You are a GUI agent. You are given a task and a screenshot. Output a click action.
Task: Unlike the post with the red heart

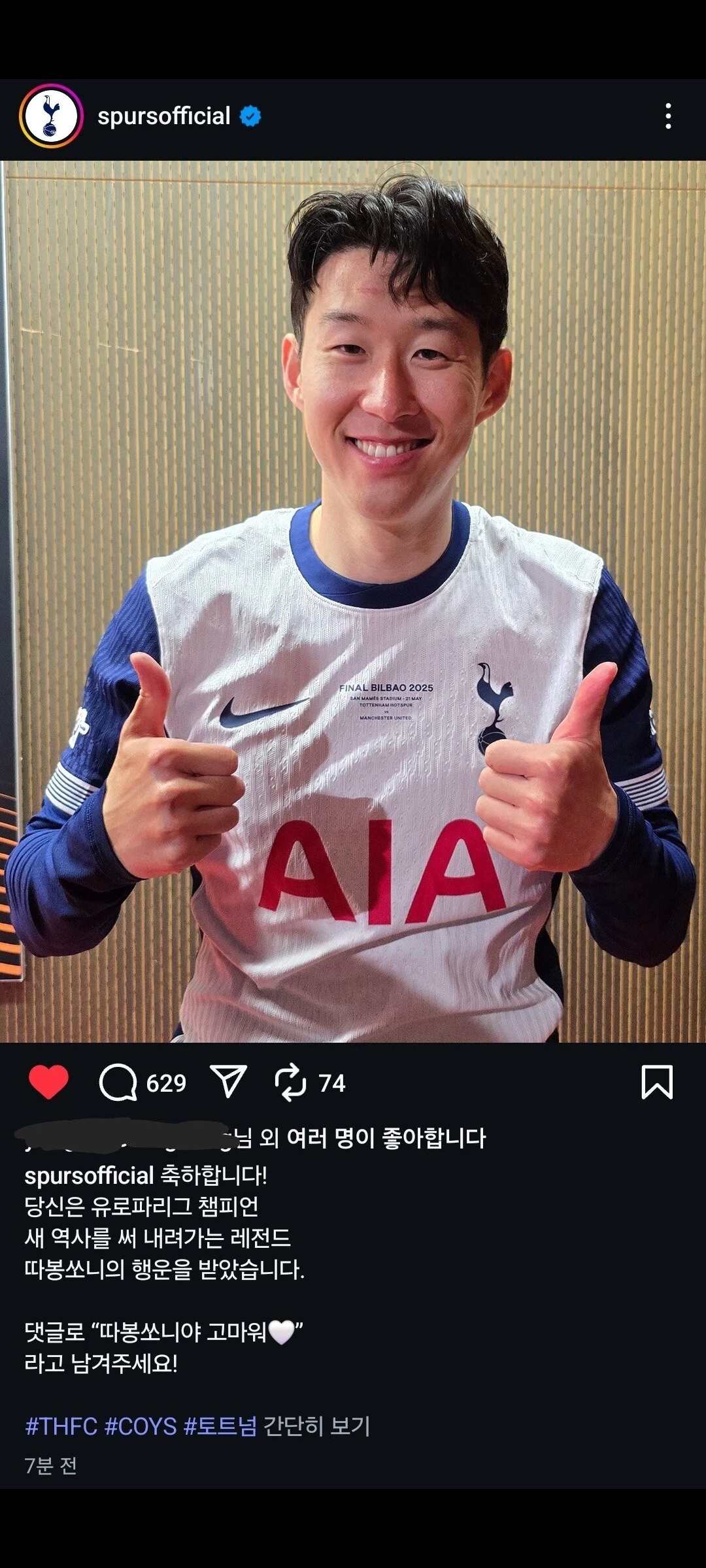click(48, 1083)
